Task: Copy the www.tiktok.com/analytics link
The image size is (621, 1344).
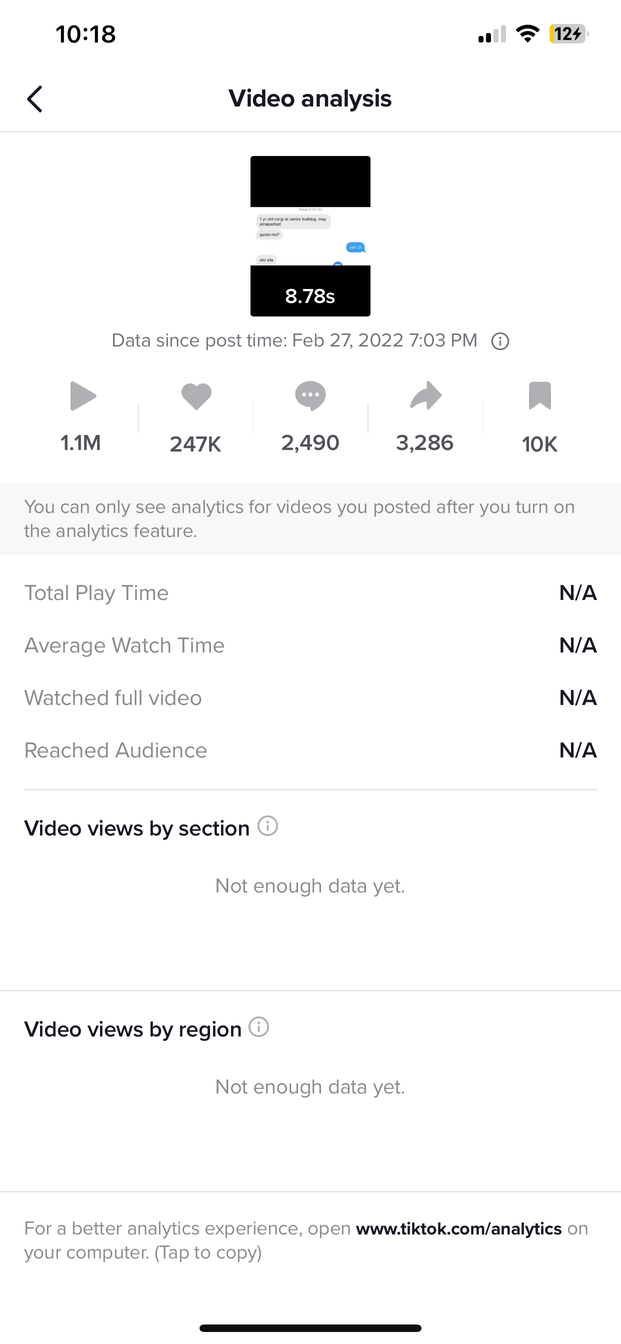Action: tap(459, 1228)
